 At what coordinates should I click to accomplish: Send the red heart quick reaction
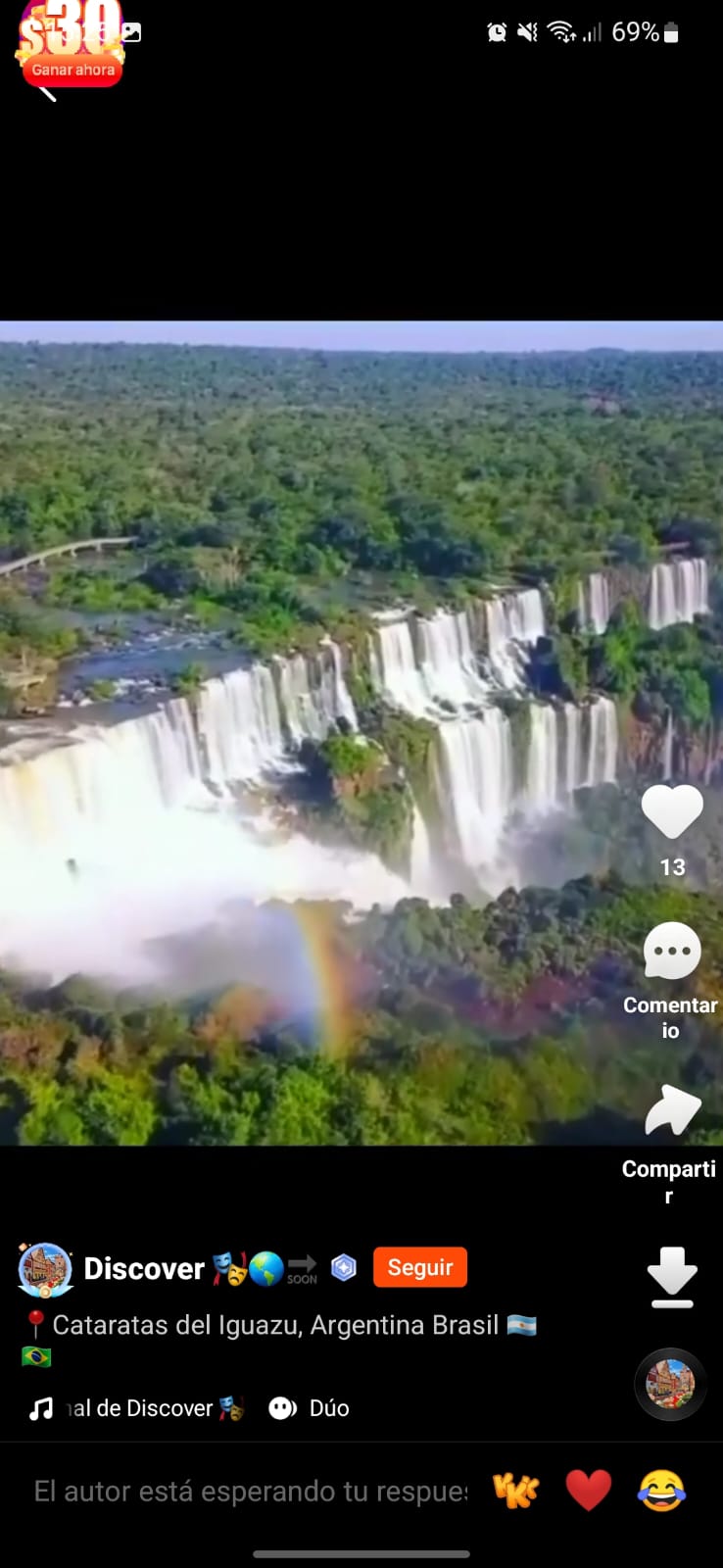(x=588, y=1492)
